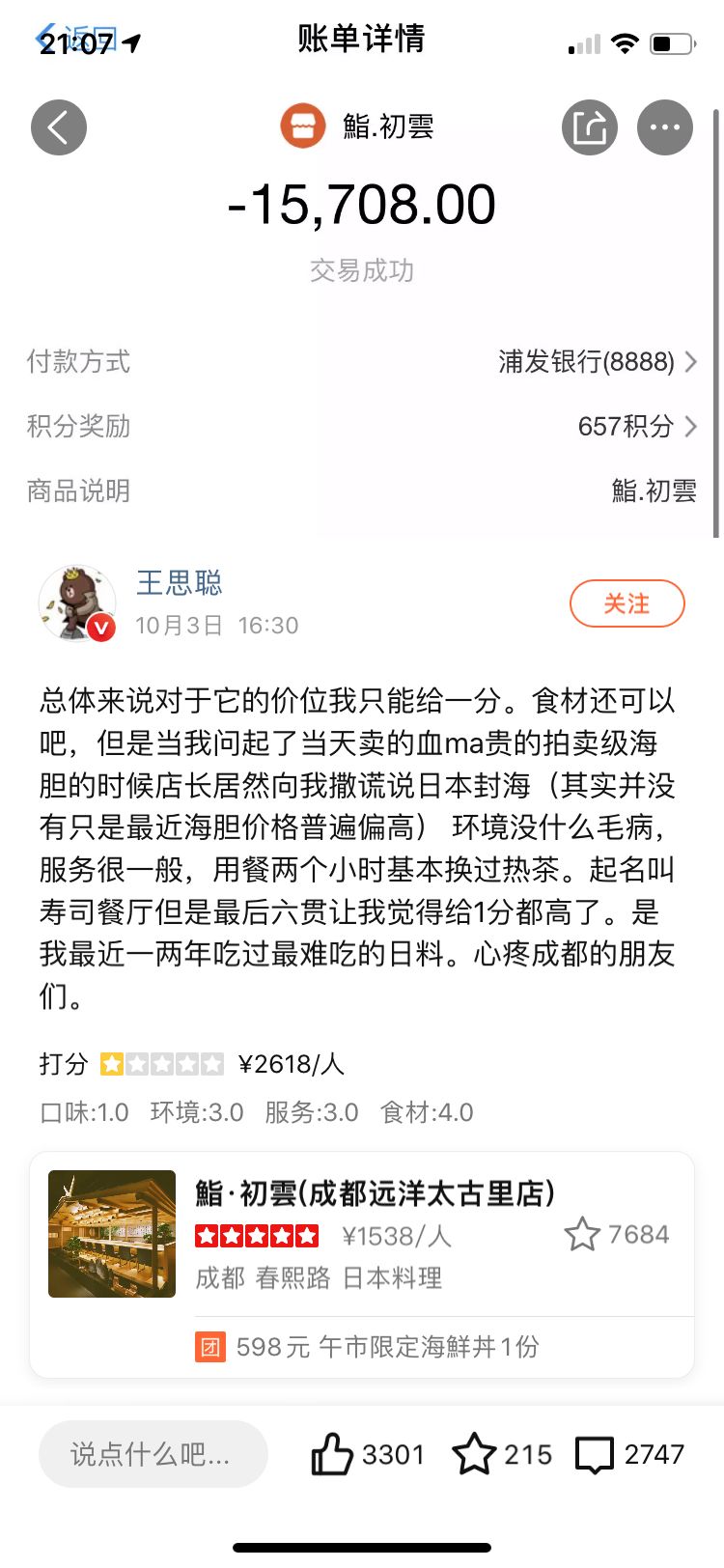Open 王思聪's profile avatar
The height and width of the screenshot is (1568, 724).
tap(77, 604)
